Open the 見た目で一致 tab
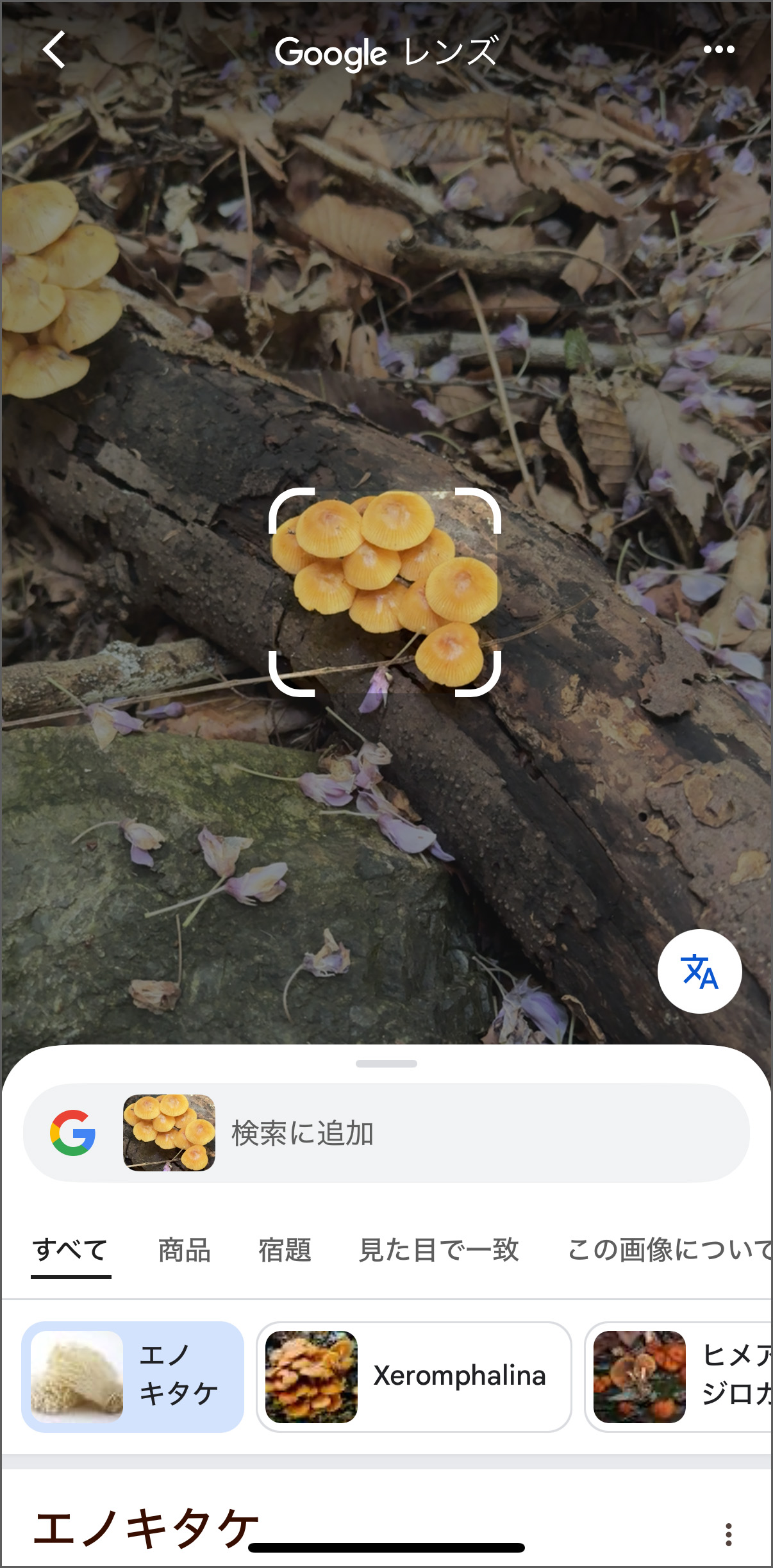The image size is (773, 1568). point(439,1250)
